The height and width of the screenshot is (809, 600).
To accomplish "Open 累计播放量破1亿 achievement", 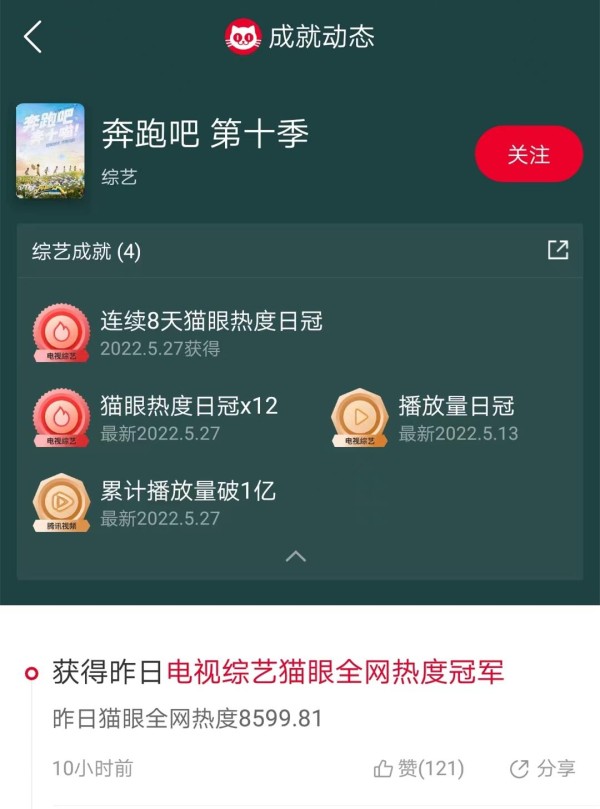I will 186,502.
